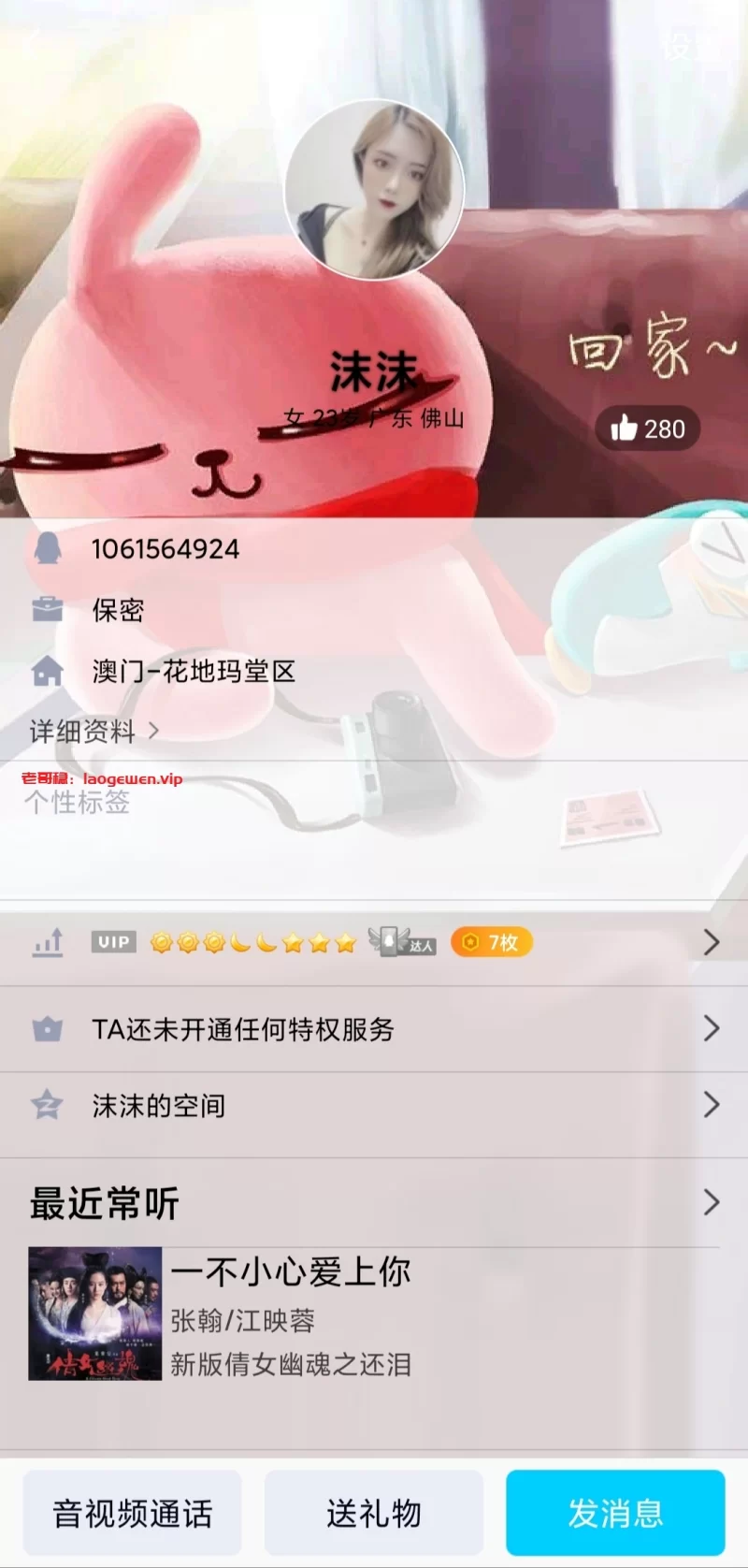The height and width of the screenshot is (1568, 748).
Task: Like the profile with 280 thumbs-up
Action: pos(648,428)
